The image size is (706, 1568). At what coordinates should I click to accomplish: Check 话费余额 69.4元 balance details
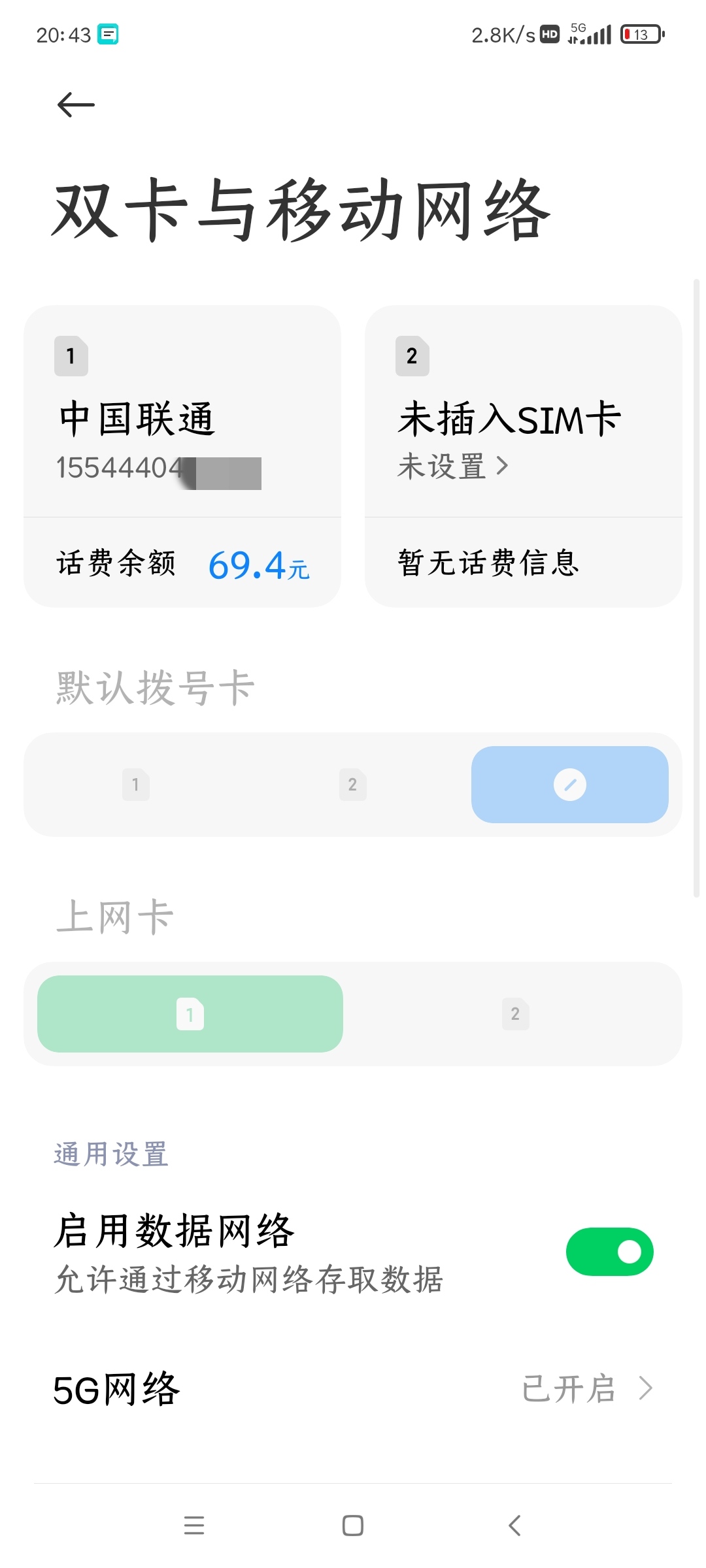tap(182, 563)
